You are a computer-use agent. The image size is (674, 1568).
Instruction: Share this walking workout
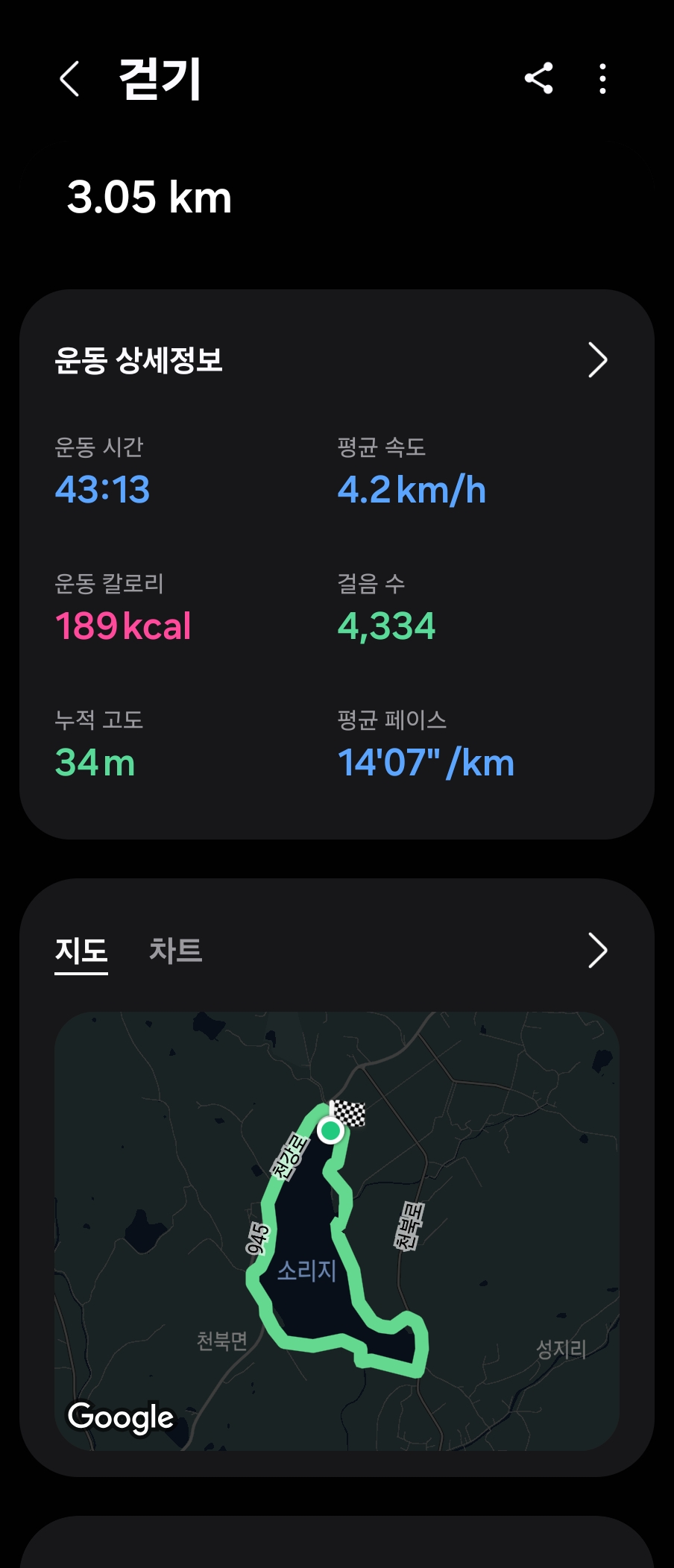coord(538,78)
